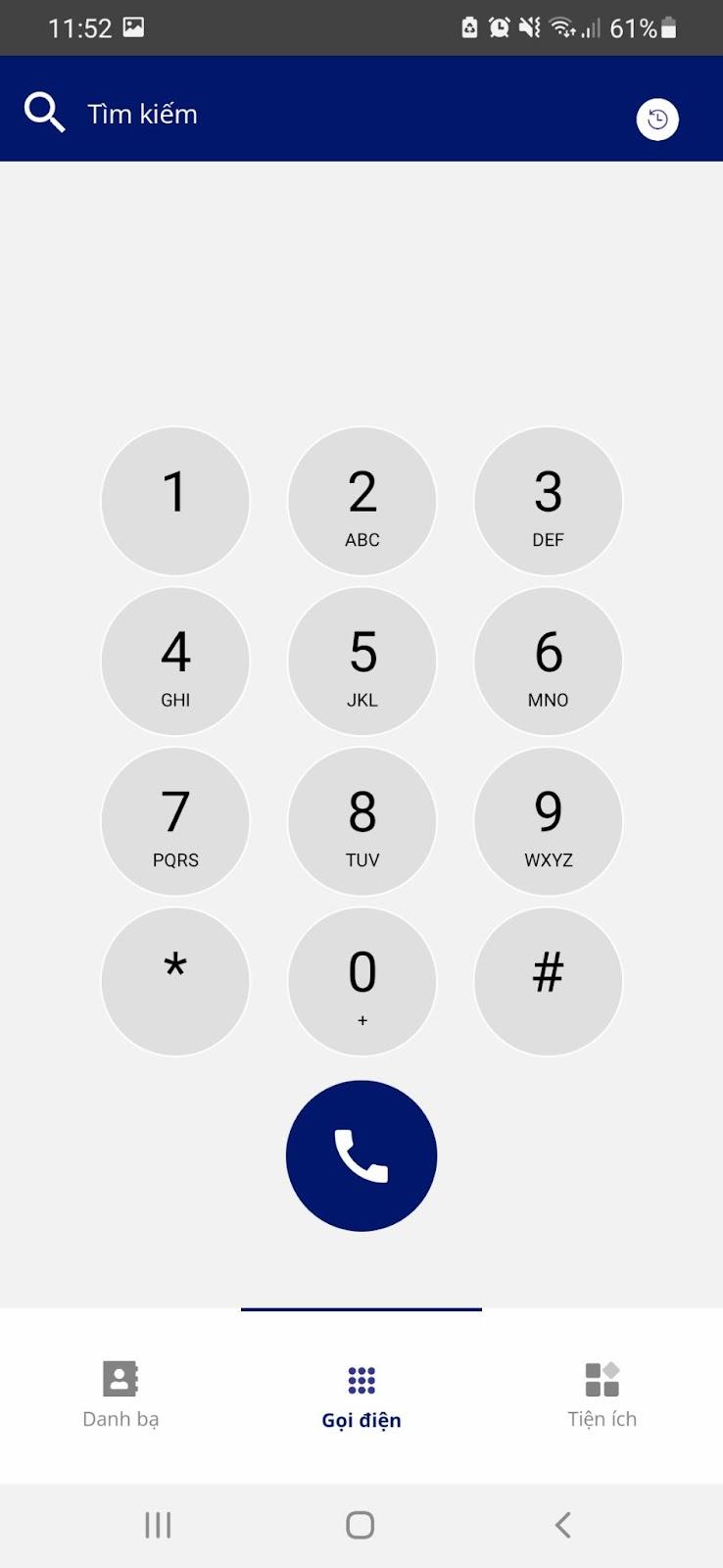This screenshot has width=723, height=1568.
Task: Select the Gọi điện tab
Action: tap(361, 1396)
